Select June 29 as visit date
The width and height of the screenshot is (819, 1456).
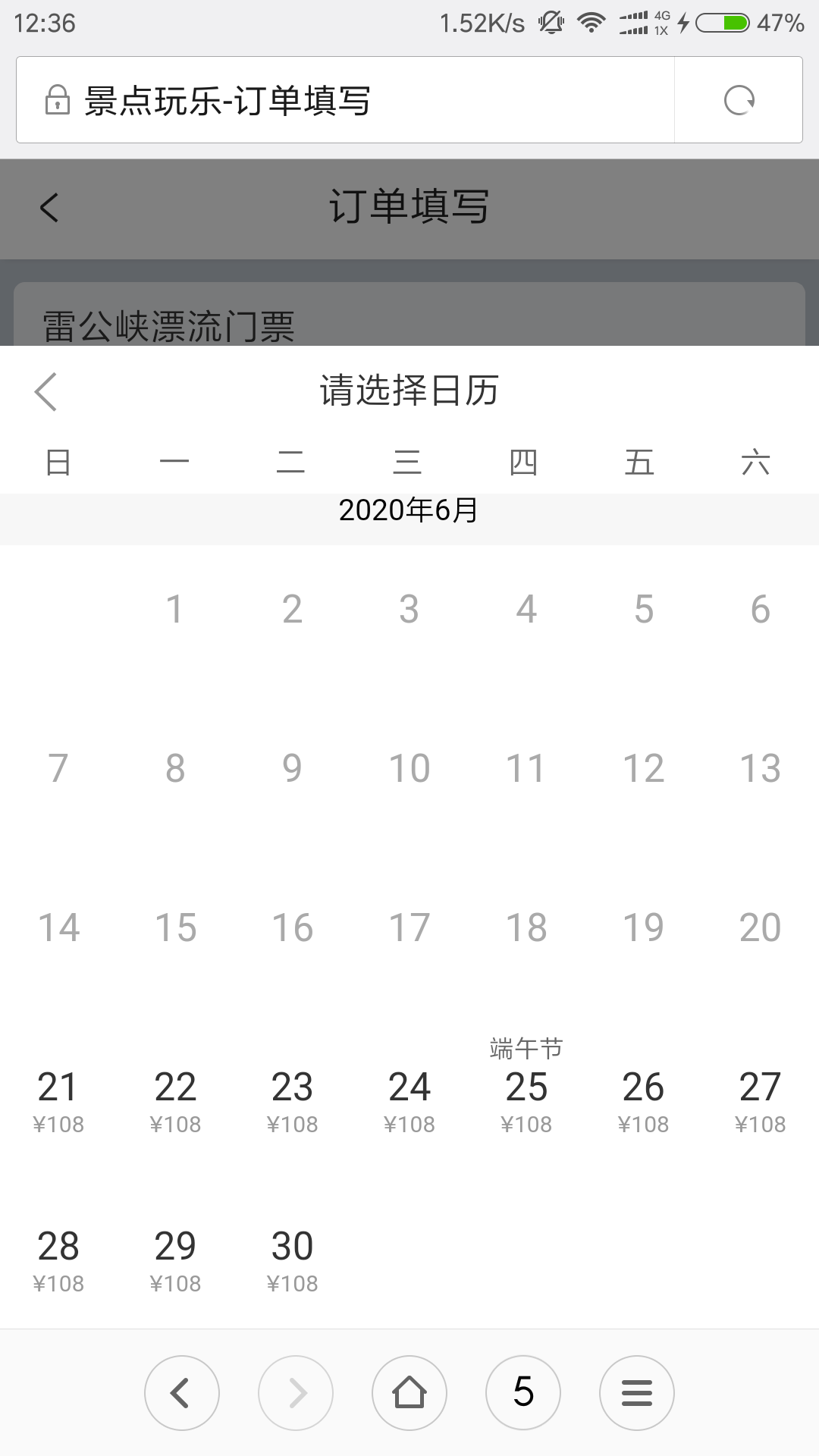click(175, 1261)
